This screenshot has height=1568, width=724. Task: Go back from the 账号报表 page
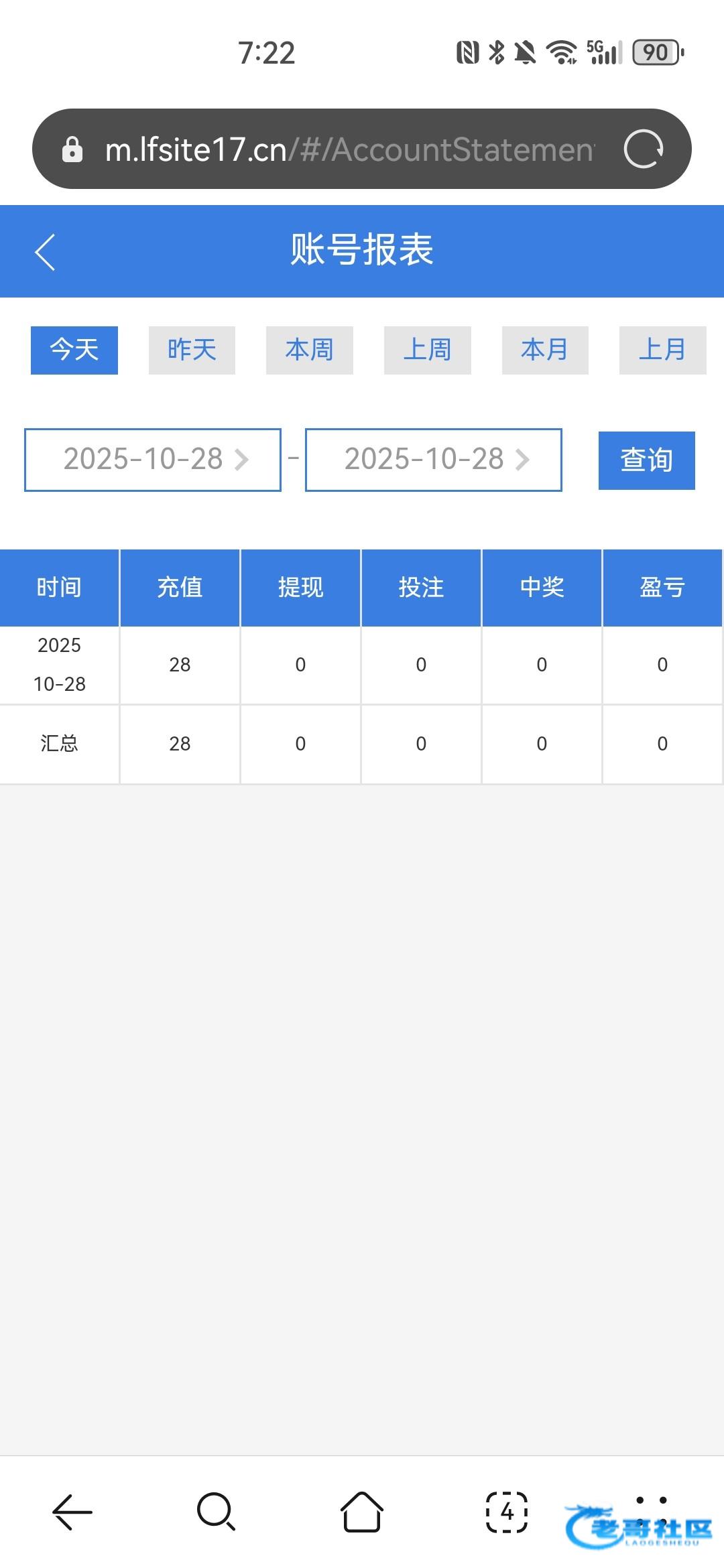point(45,252)
